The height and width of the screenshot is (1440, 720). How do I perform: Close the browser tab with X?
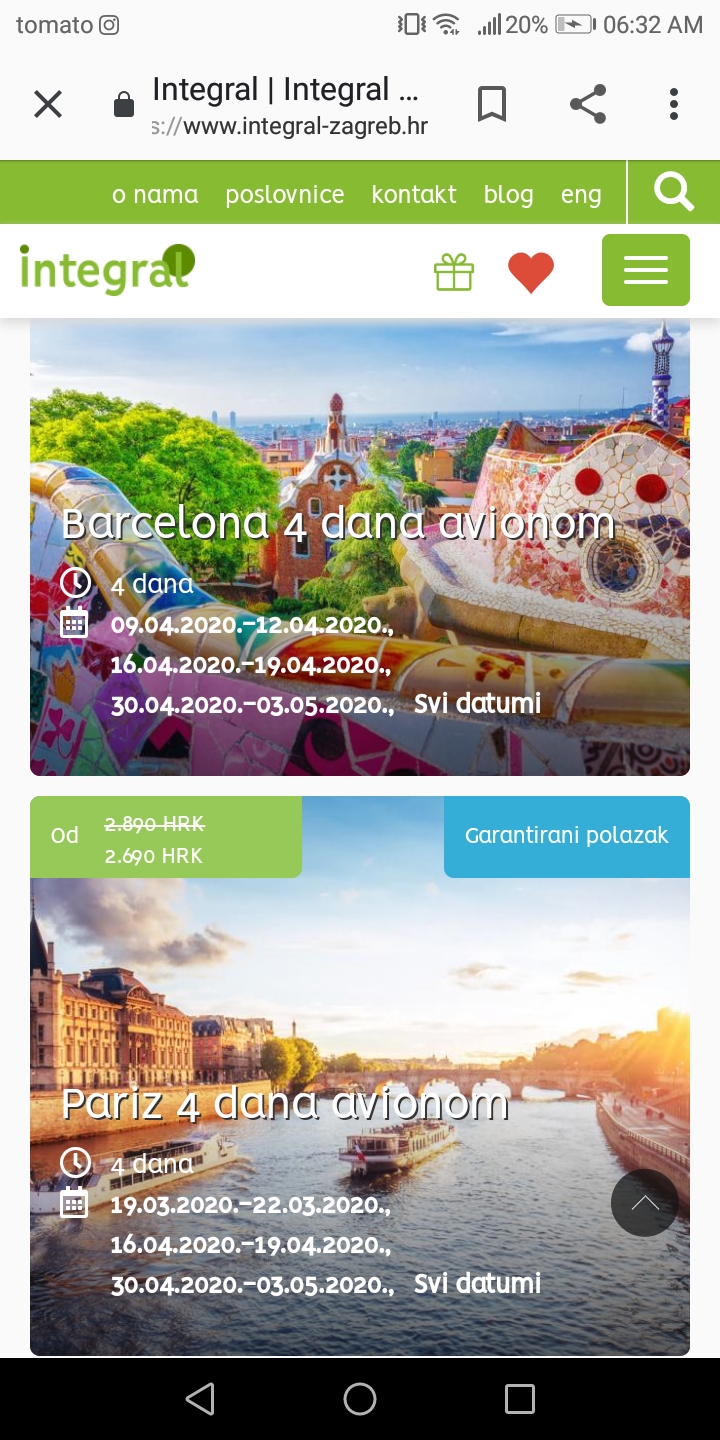tap(48, 104)
